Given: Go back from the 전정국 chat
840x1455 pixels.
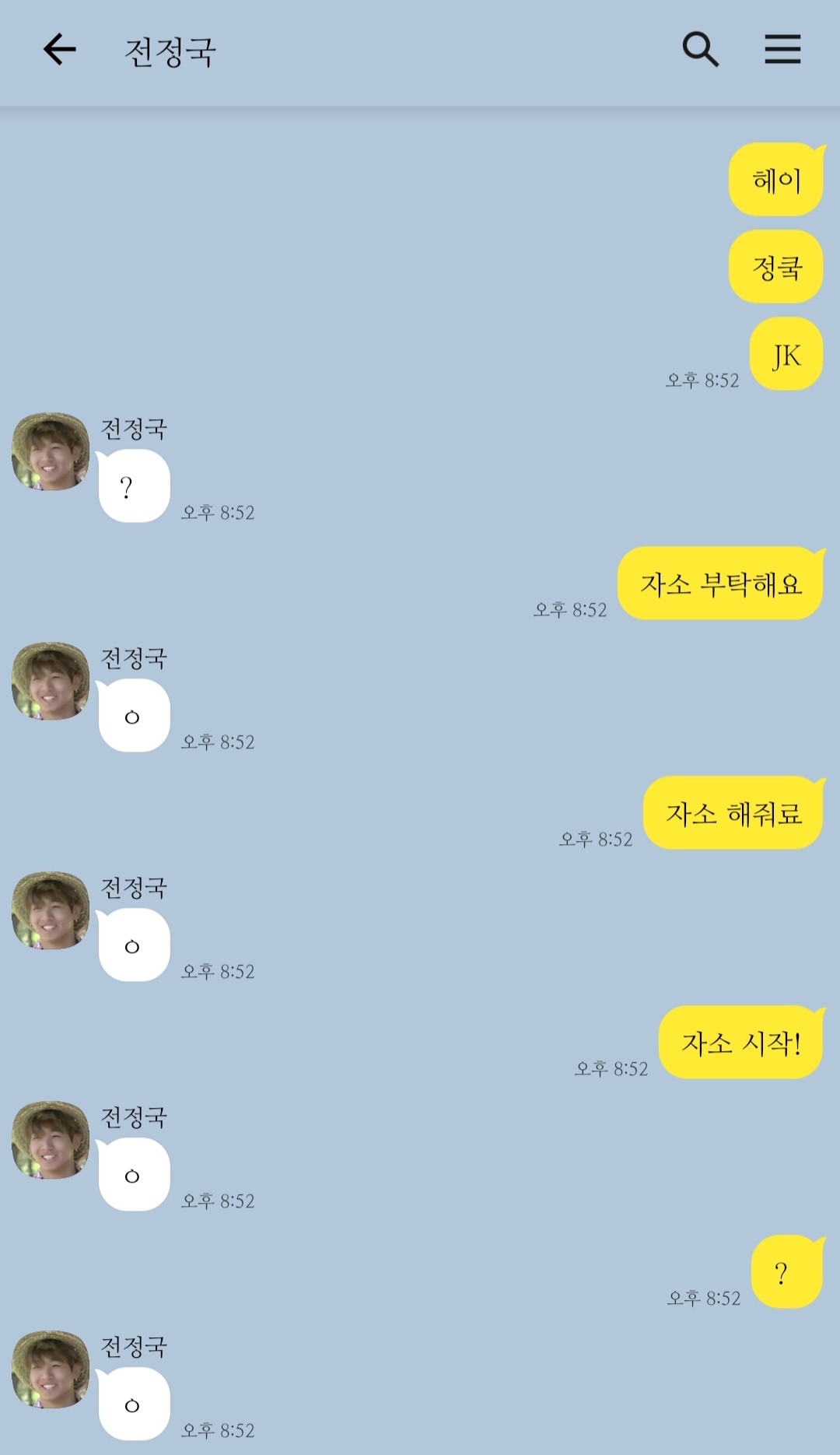Looking at the screenshot, I should click(x=59, y=50).
